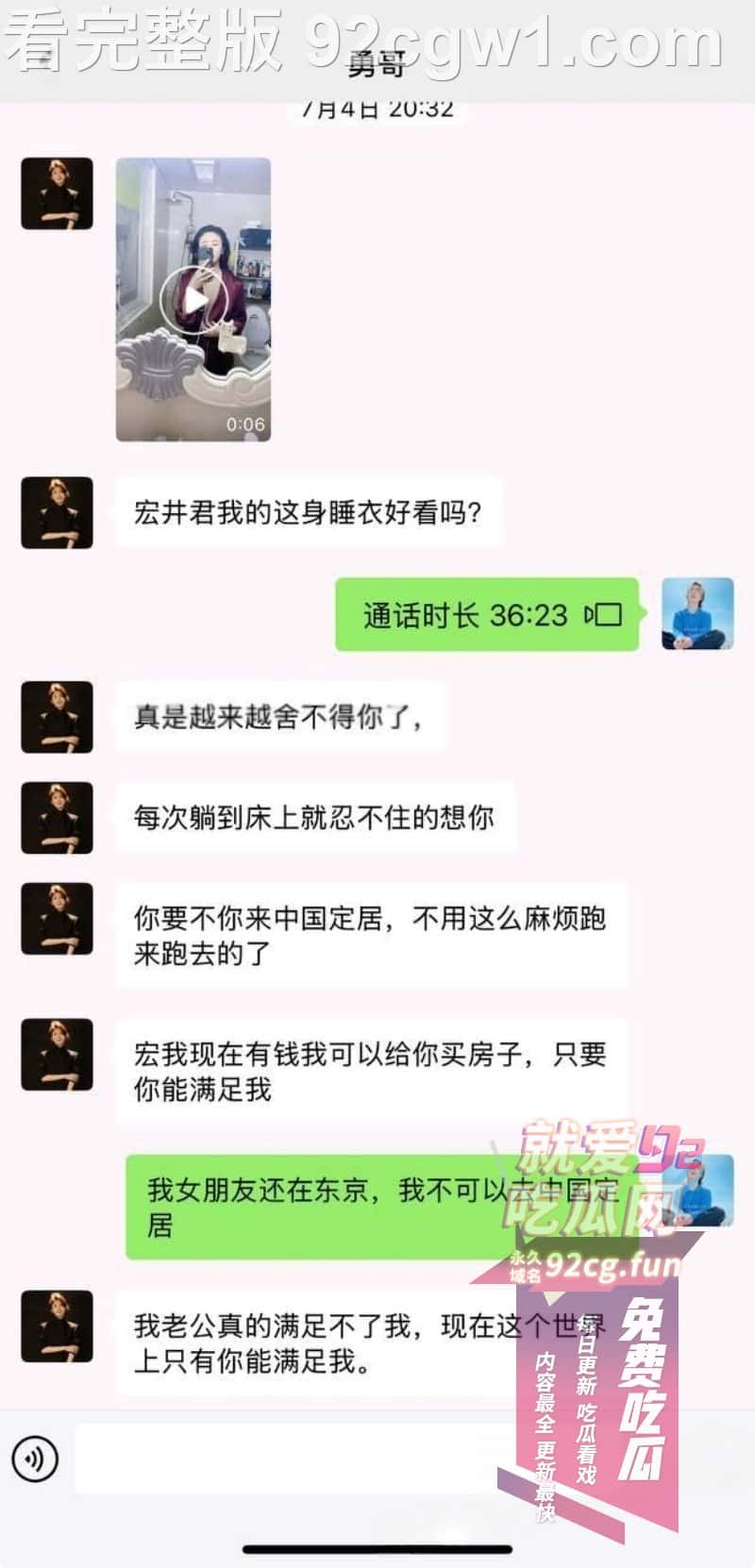755x1568 pixels.
Task: Open own avatar next to call duration bubble
Action: [x=696, y=614]
